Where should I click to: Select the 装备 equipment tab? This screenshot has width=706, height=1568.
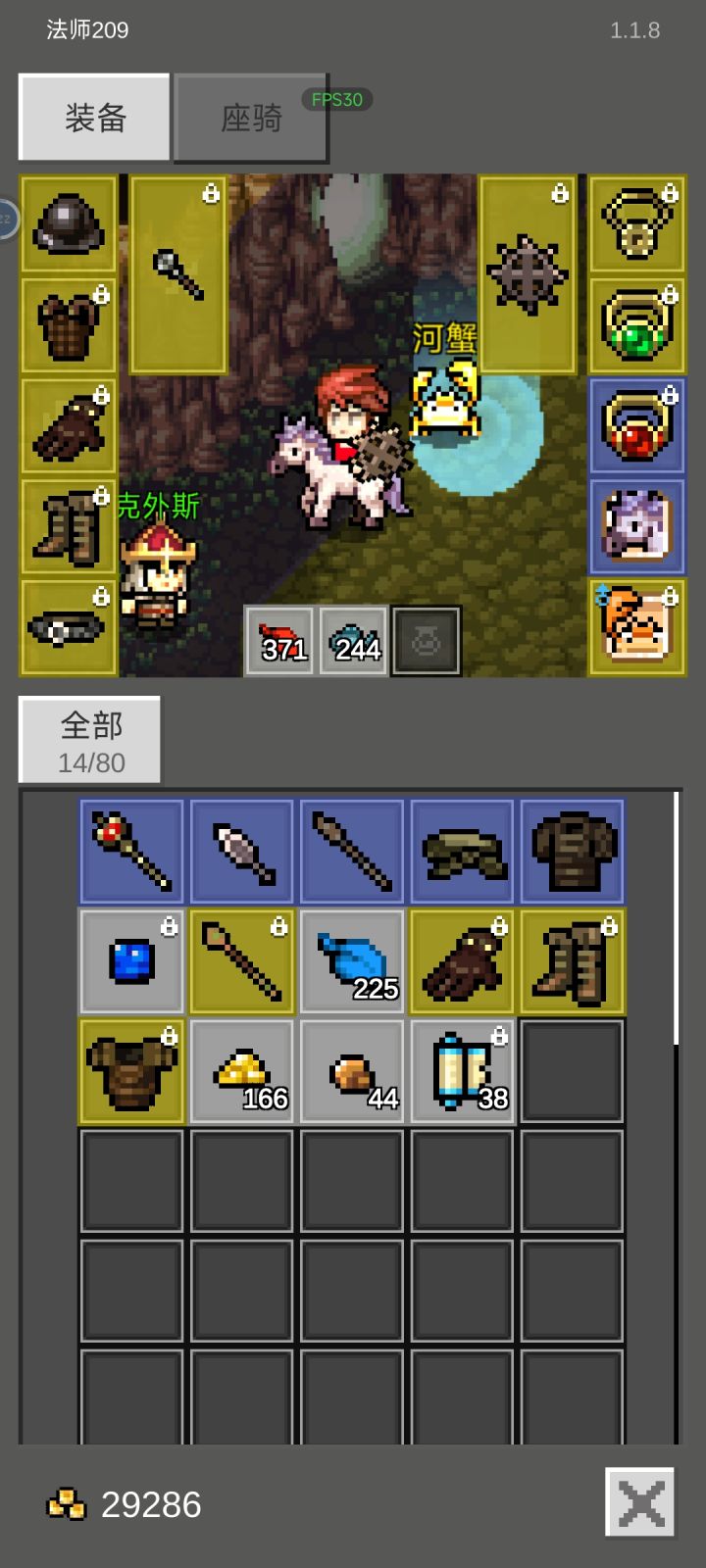click(93, 116)
